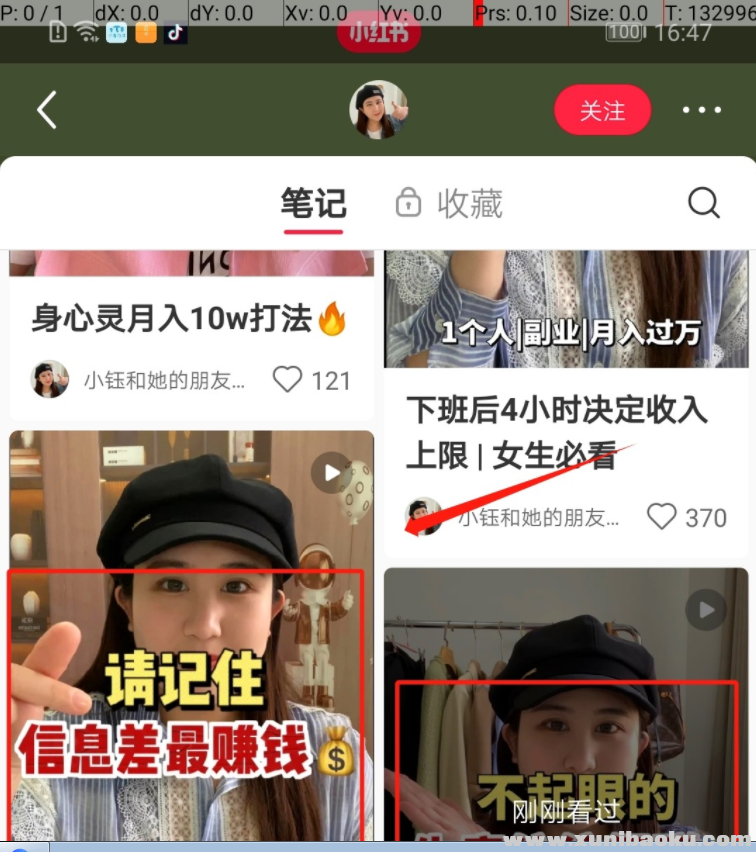
Task: Switch to the 笔记 tab
Action: point(313,204)
